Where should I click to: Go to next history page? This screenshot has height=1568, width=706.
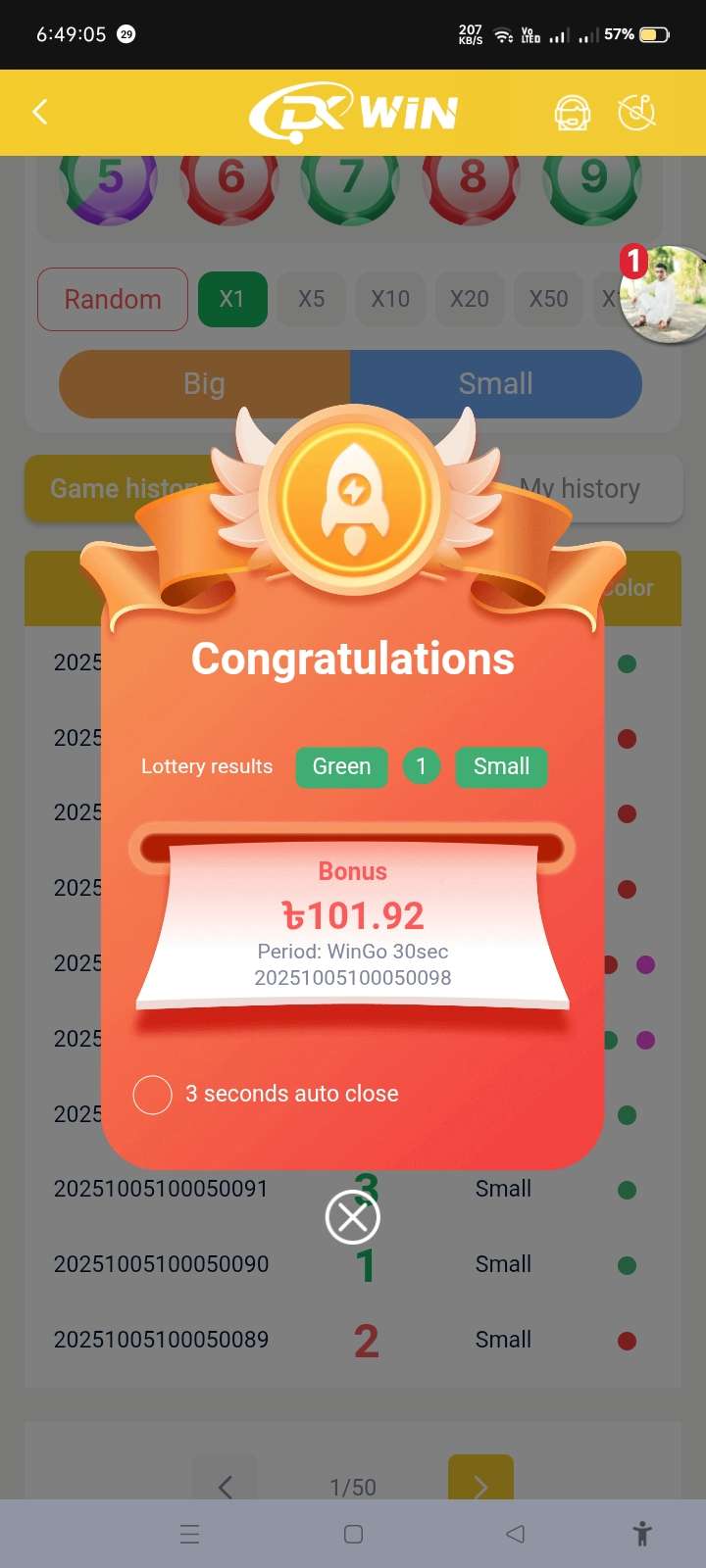coord(480,1485)
